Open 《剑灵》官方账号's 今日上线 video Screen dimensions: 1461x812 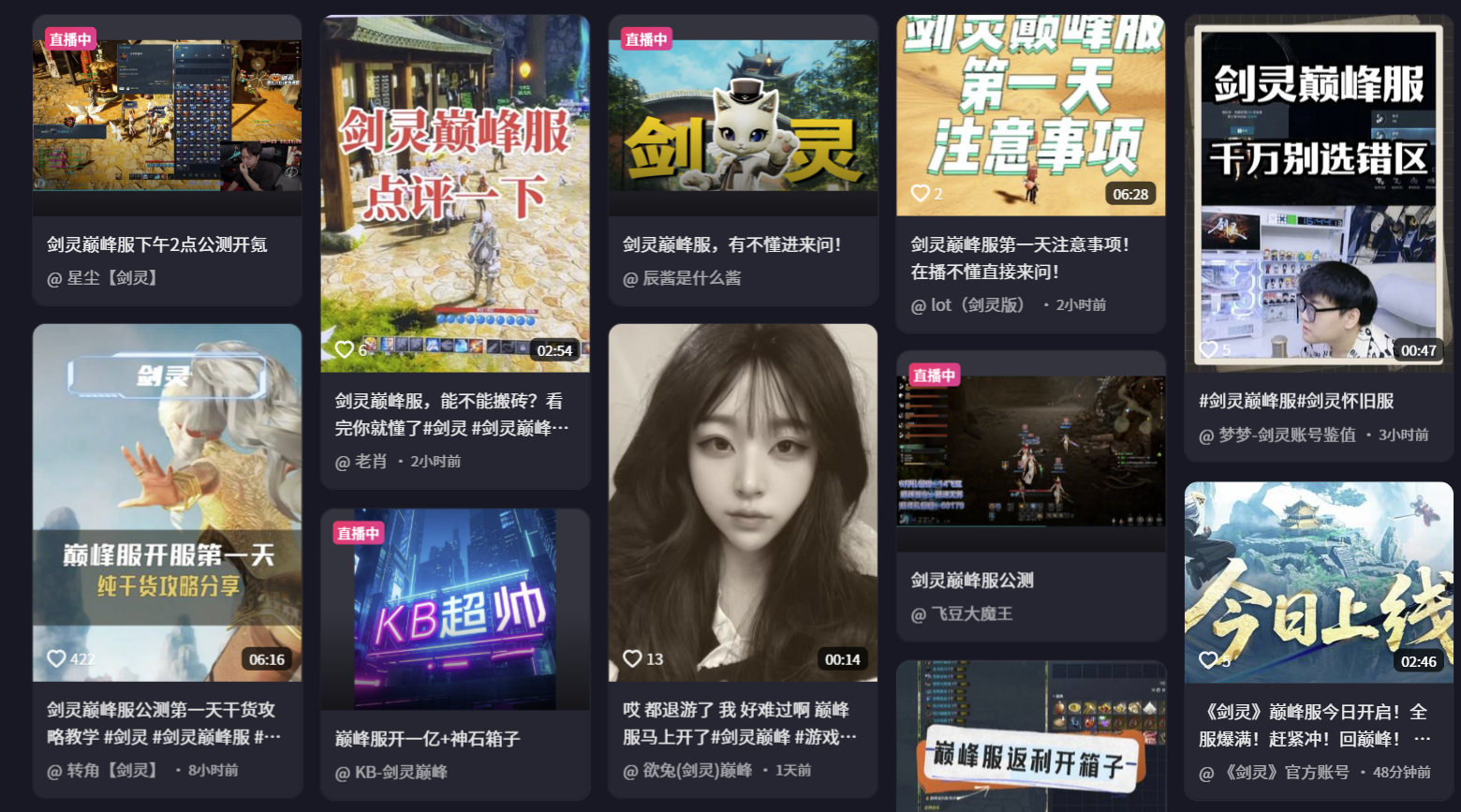point(1318,581)
